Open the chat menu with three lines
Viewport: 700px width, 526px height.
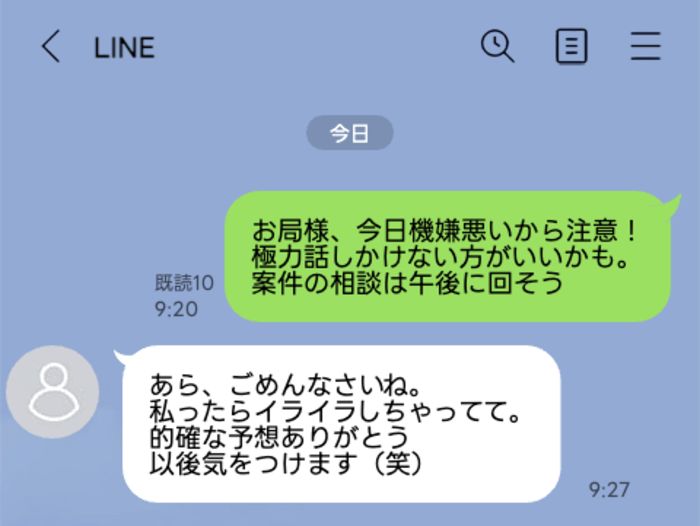tap(646, 47)
